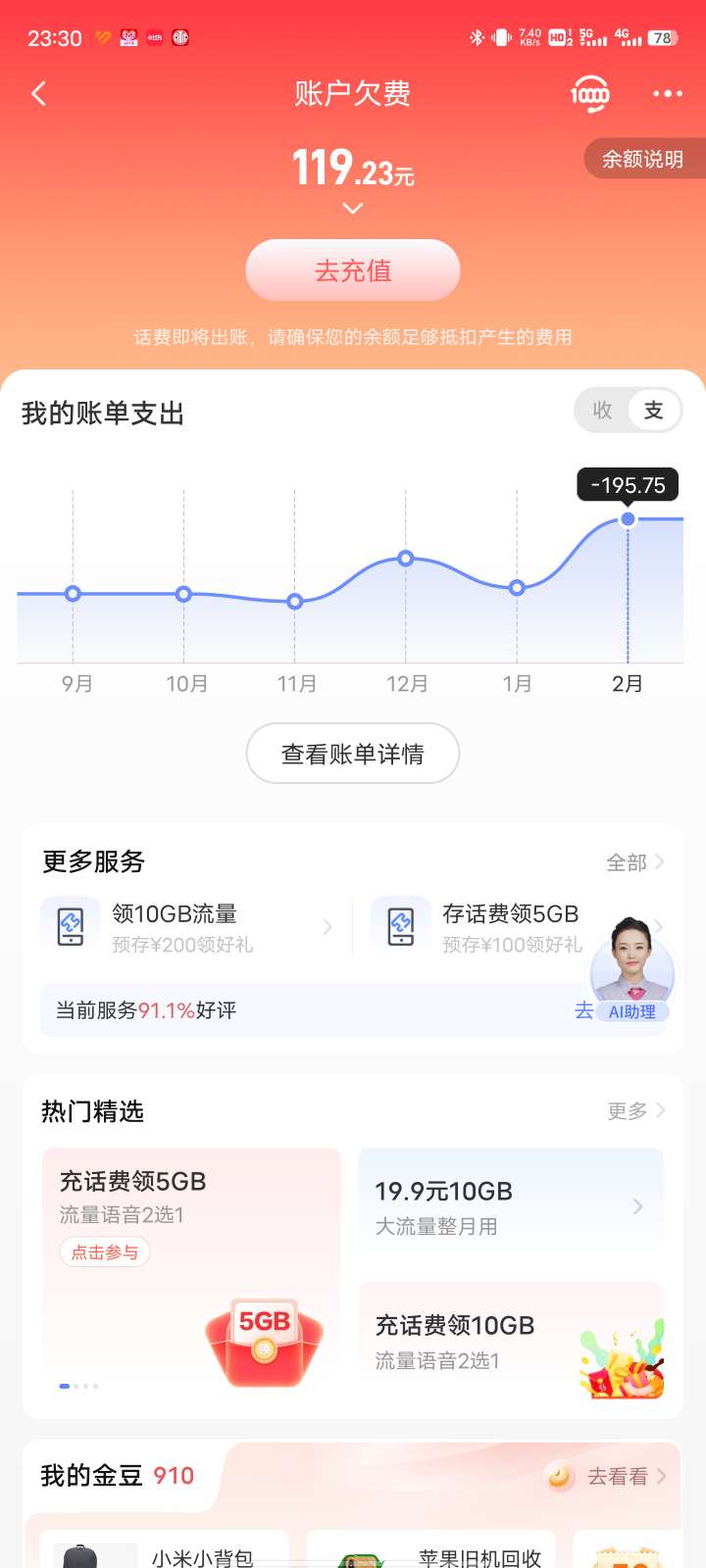Open the 19.9元10GB offer card
Screen dimensions: 706x1568
(x=511, y=1206)
